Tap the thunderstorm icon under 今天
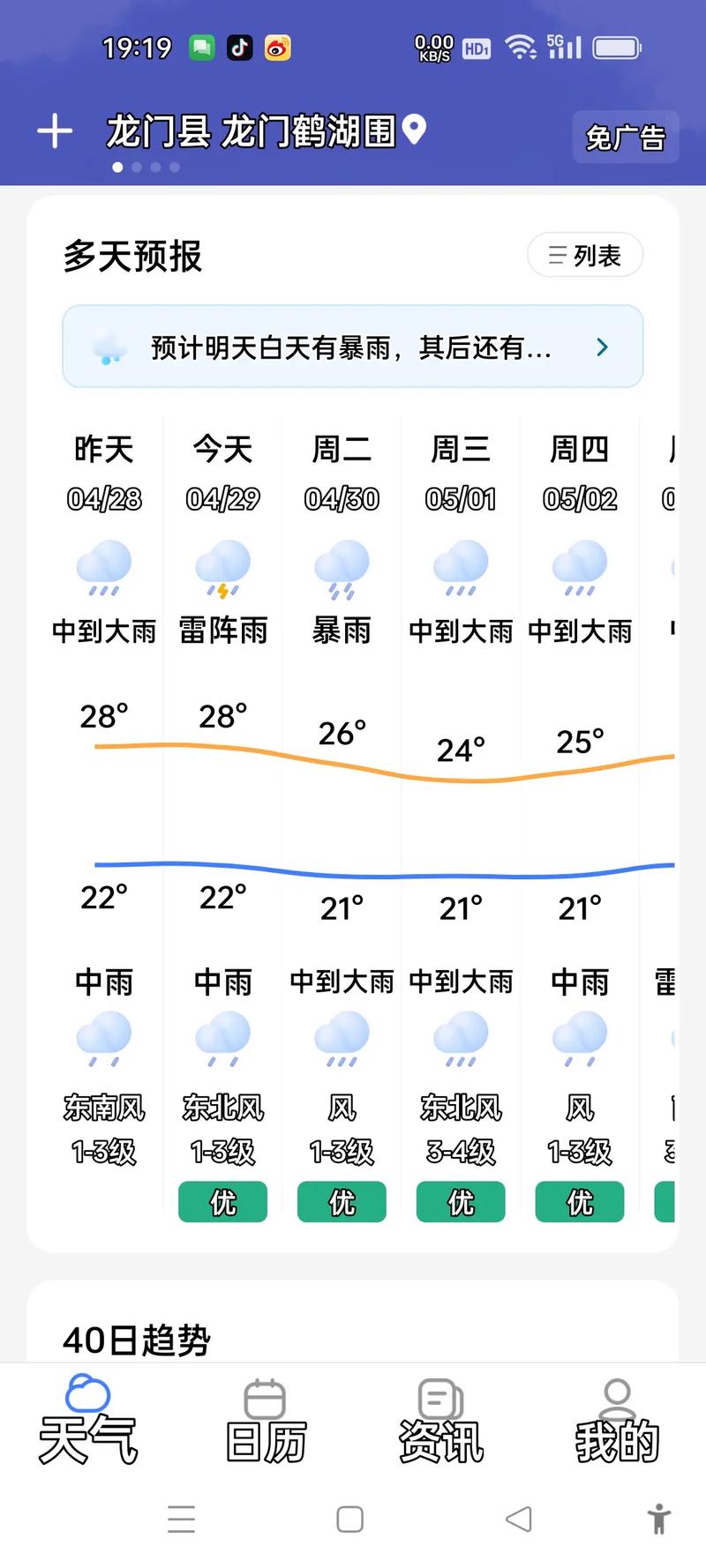Image resolution: width=706 pixels, height=1568 pixels. point(222,567)
